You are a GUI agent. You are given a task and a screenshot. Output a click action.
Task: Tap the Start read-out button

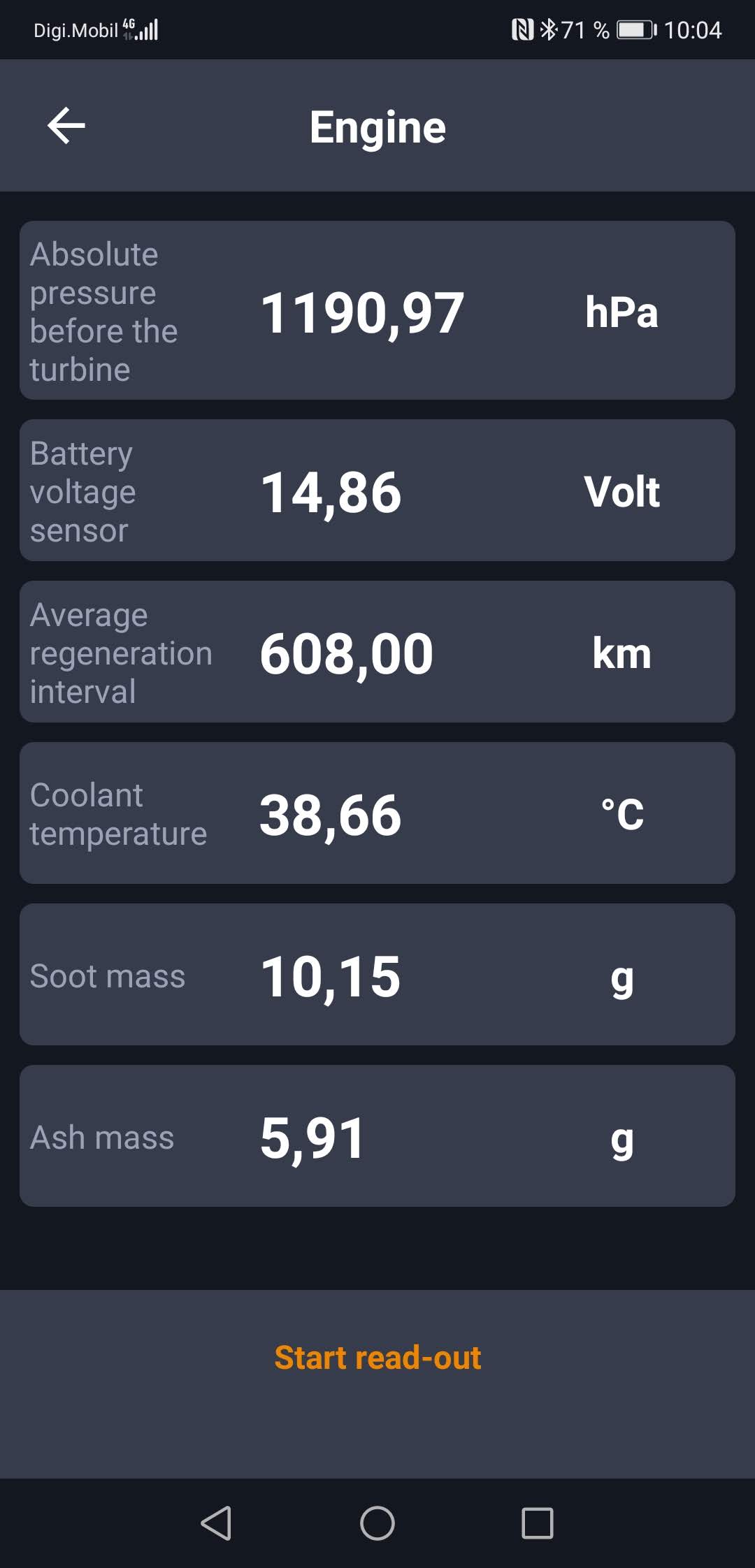[x=377, y=1358]
